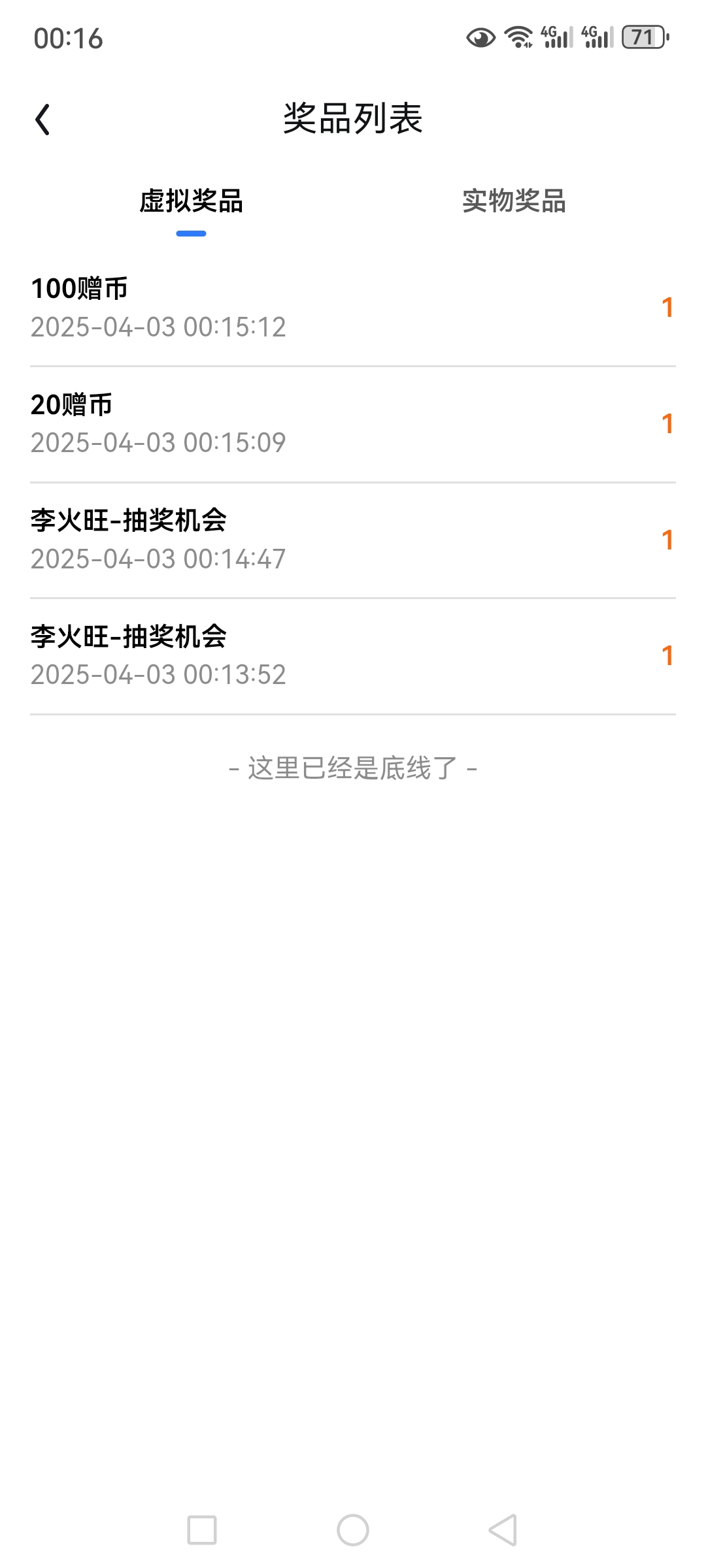Switch to the 实物奖品 tab

point(514,201)
